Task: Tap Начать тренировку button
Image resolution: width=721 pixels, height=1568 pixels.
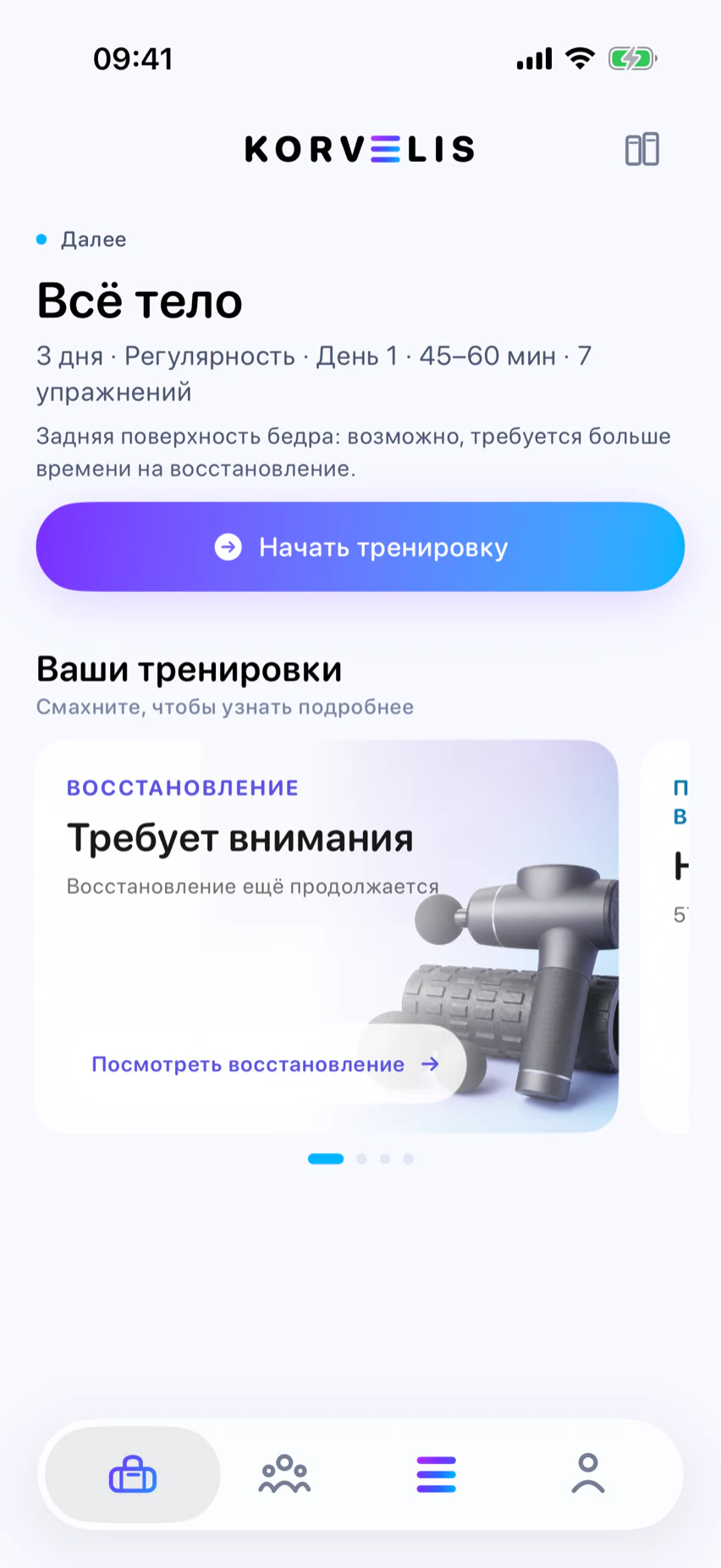Action: (360, 547)
